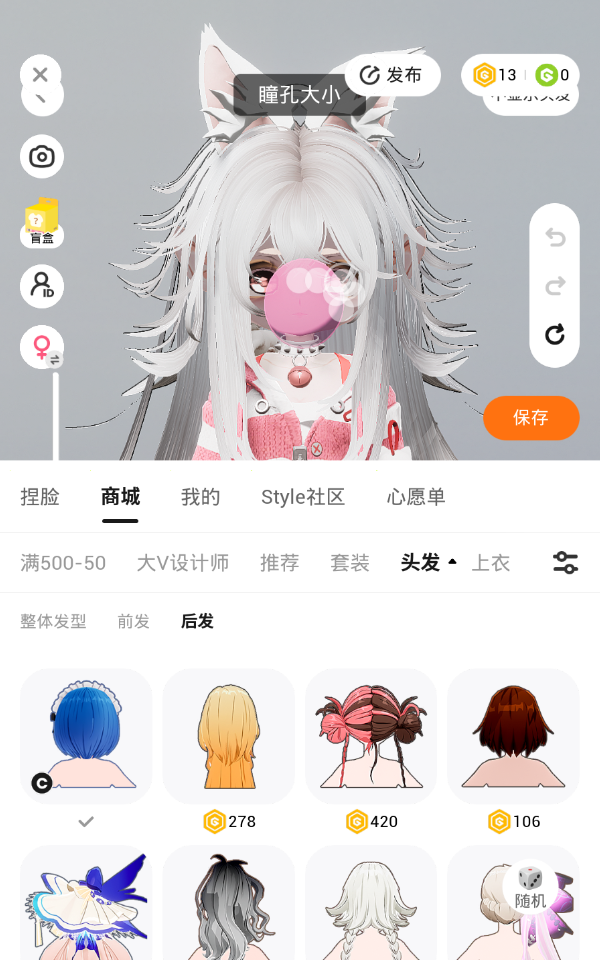Select the pink-brown bun hair priced 420
Screen dimensions: 600x960
click(x=371, y=738)
